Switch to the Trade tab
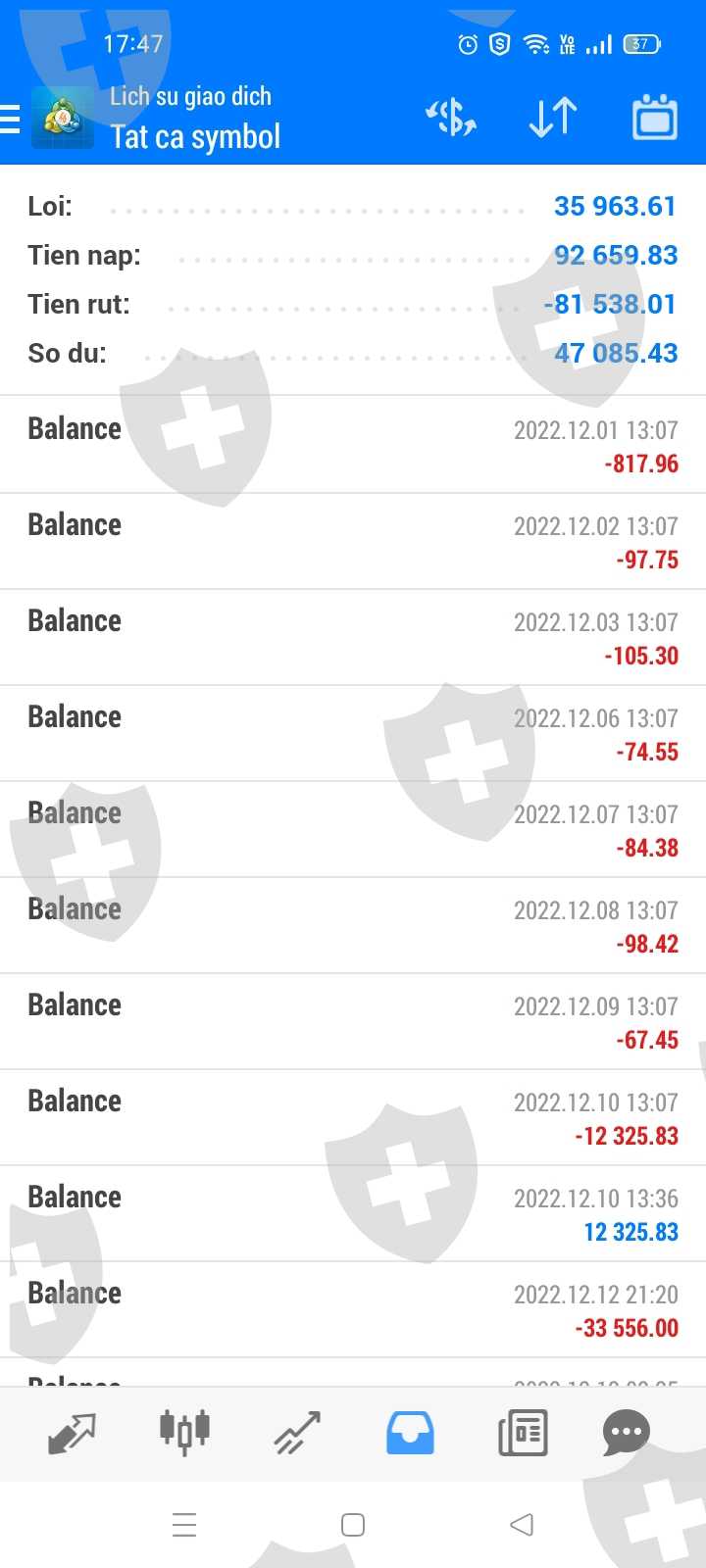This screenshot has width=706, height=1568. tap(297, 1433)
